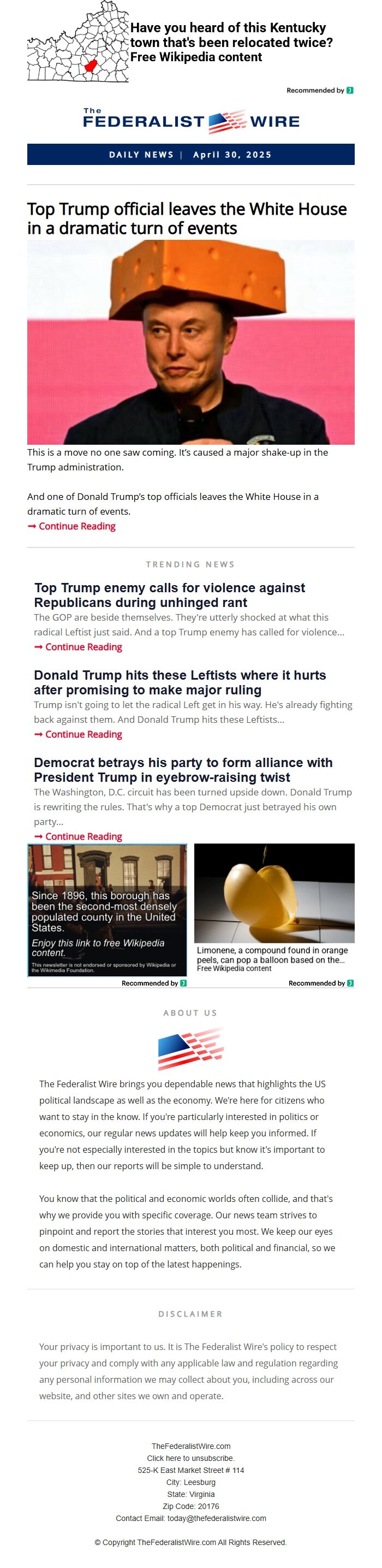The height and width of the screenshot is (1568, 382).
Task: Open the Trump hits these Leftists headline
Action: 180,683
